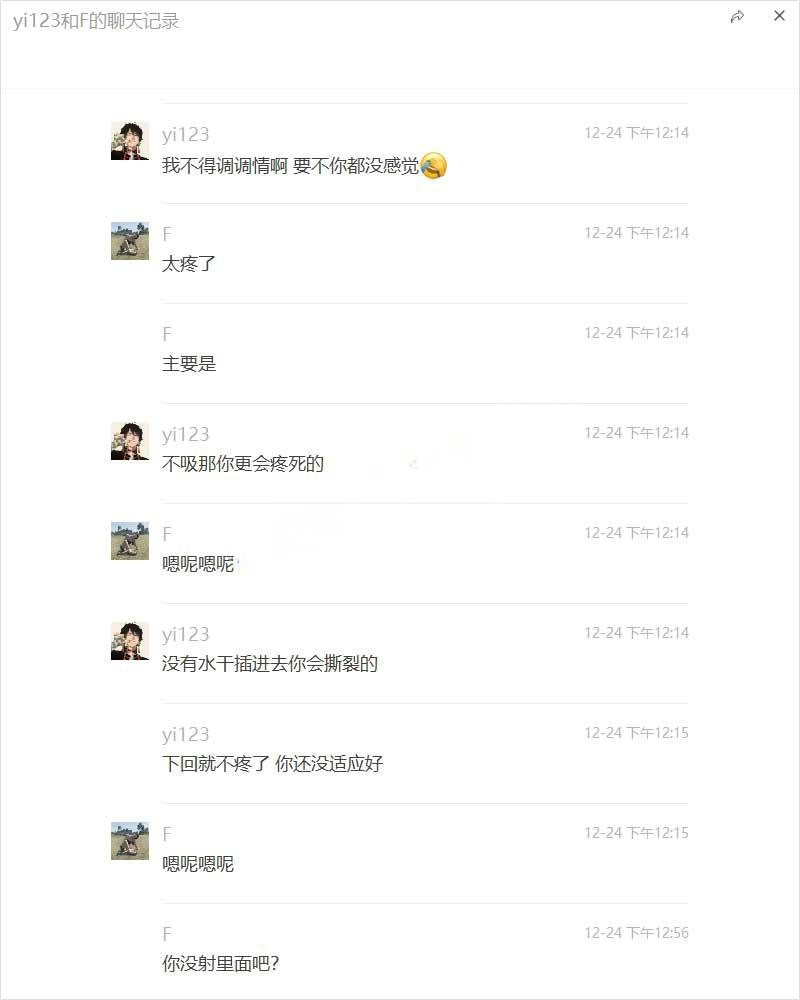Close the chat record window
The image size is (800, 1000).
[779, 16]
